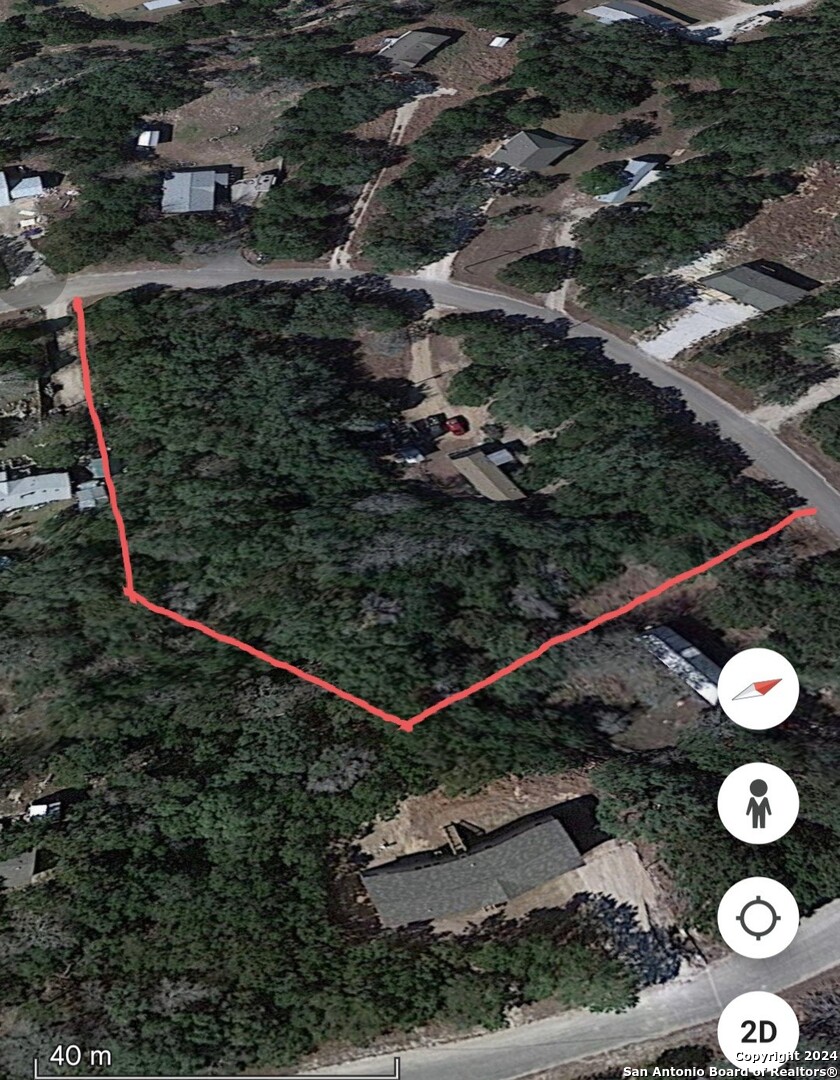The image size is (840, 1080).
Task: Click the dark-roofed house in the upper left
Action: click(x=190, y=190)
